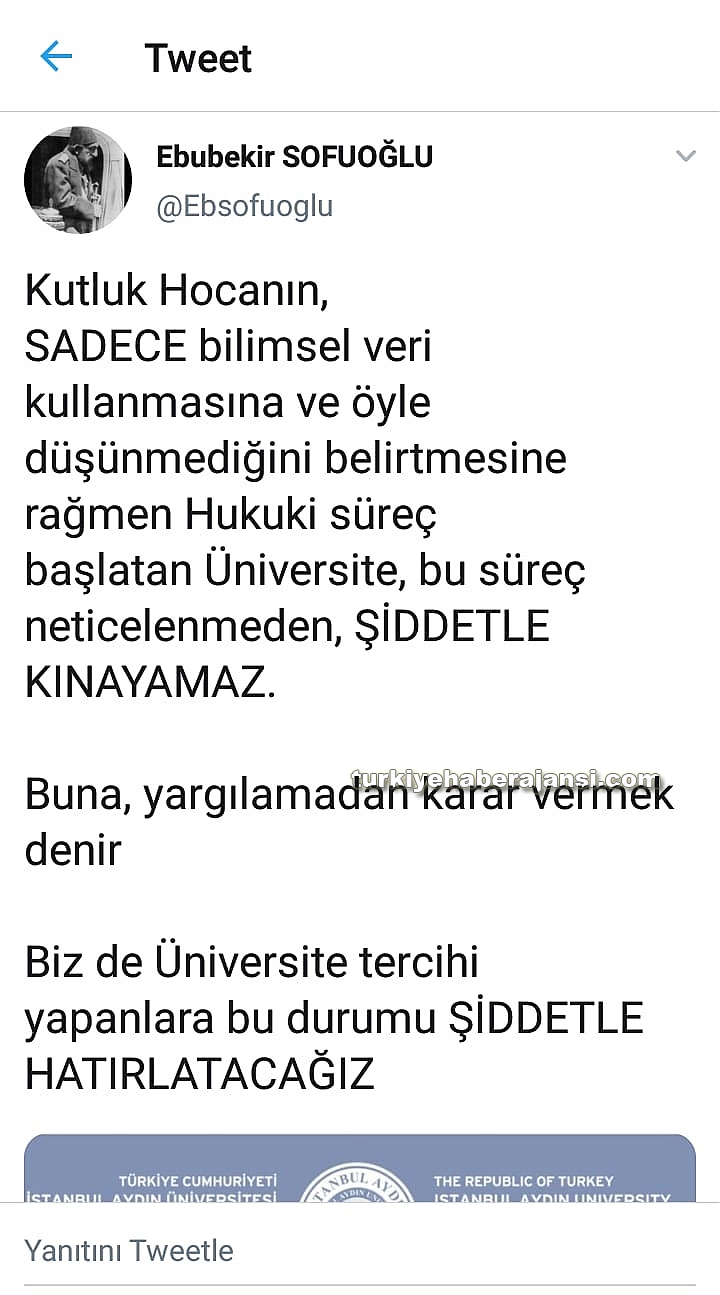Tap the Yanıtını Tweetle reply field

[360, 1250]
